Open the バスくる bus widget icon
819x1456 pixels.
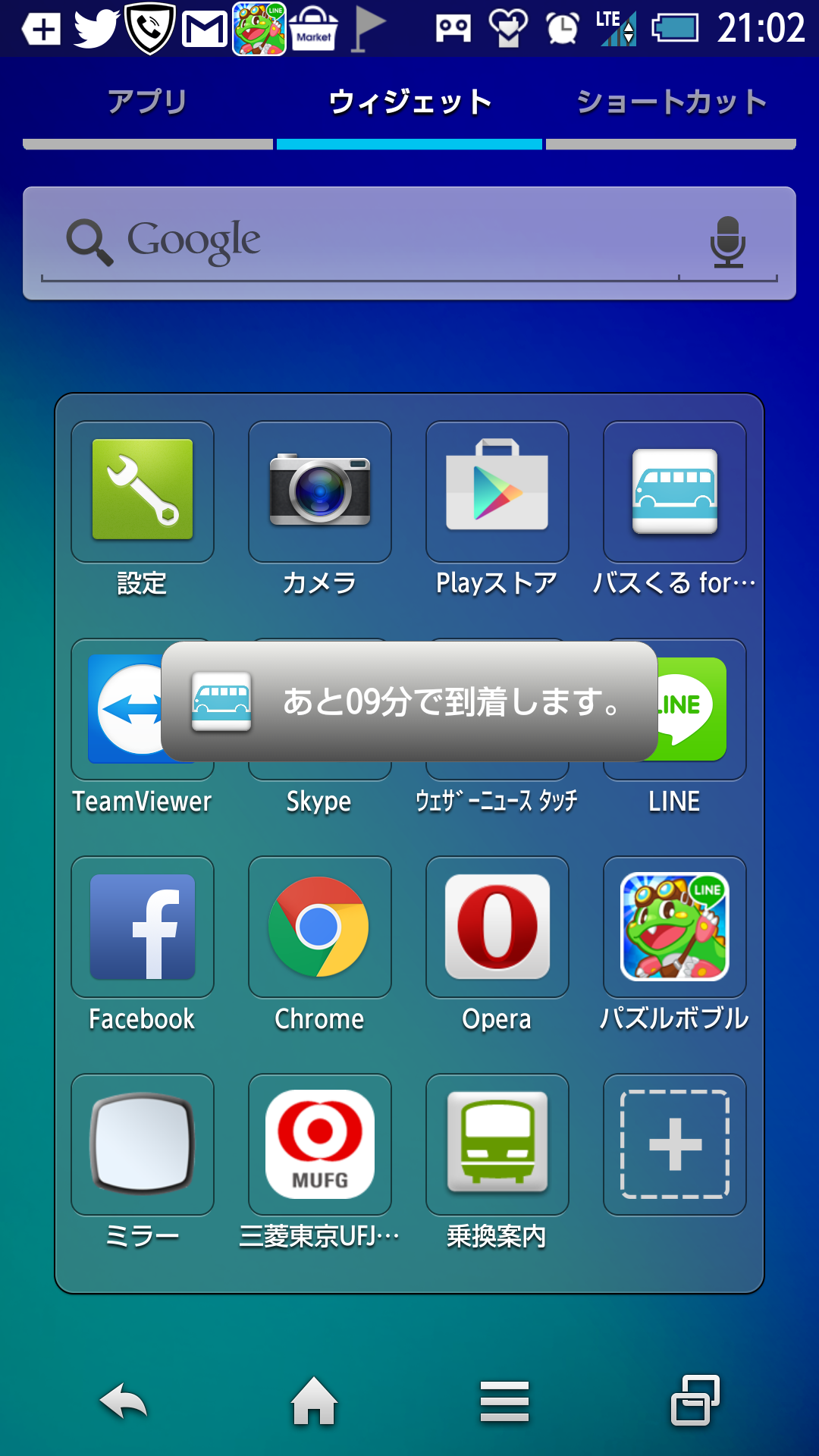tap(673, 493)
